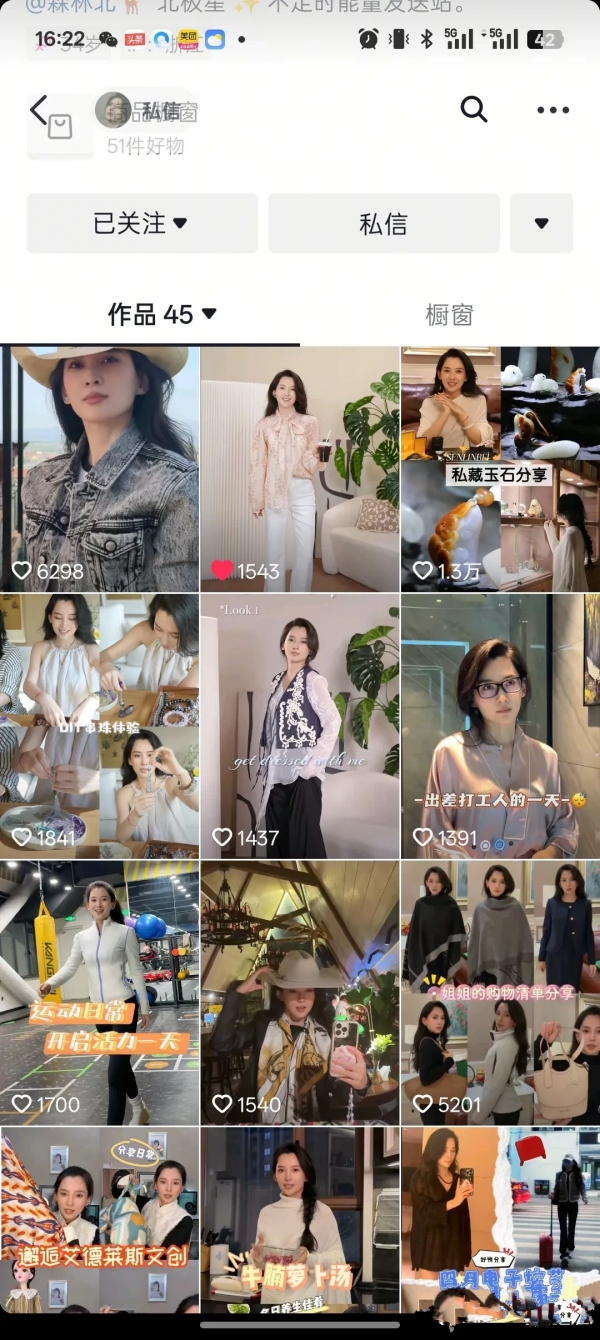
Task: Open the 邂逅艾德莱斯文创 video
Action: [99, 1220]
